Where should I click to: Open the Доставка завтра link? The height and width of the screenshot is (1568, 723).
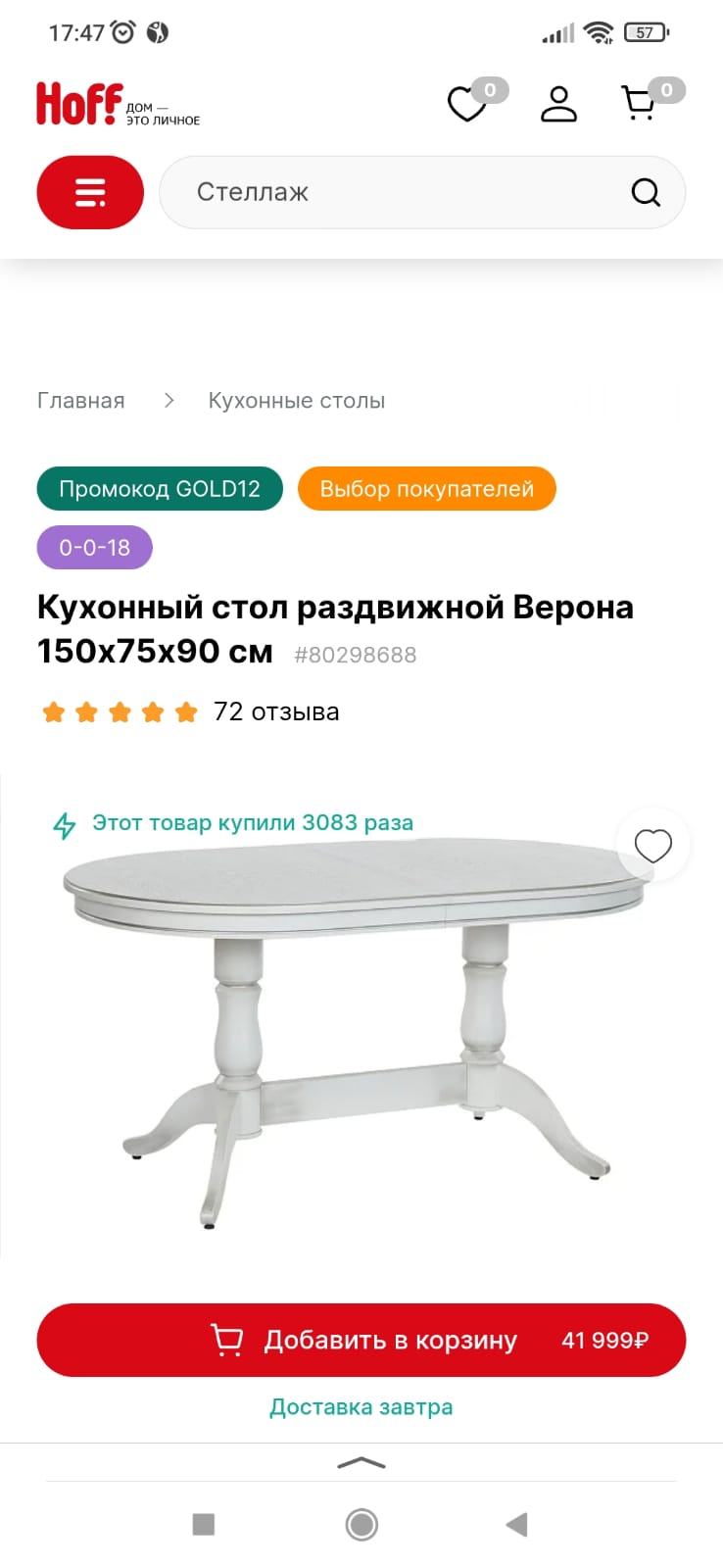361,1407
